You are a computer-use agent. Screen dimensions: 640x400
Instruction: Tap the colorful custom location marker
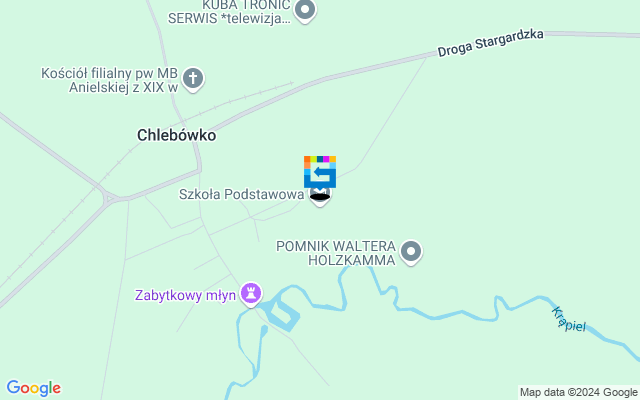coord(320,171)
